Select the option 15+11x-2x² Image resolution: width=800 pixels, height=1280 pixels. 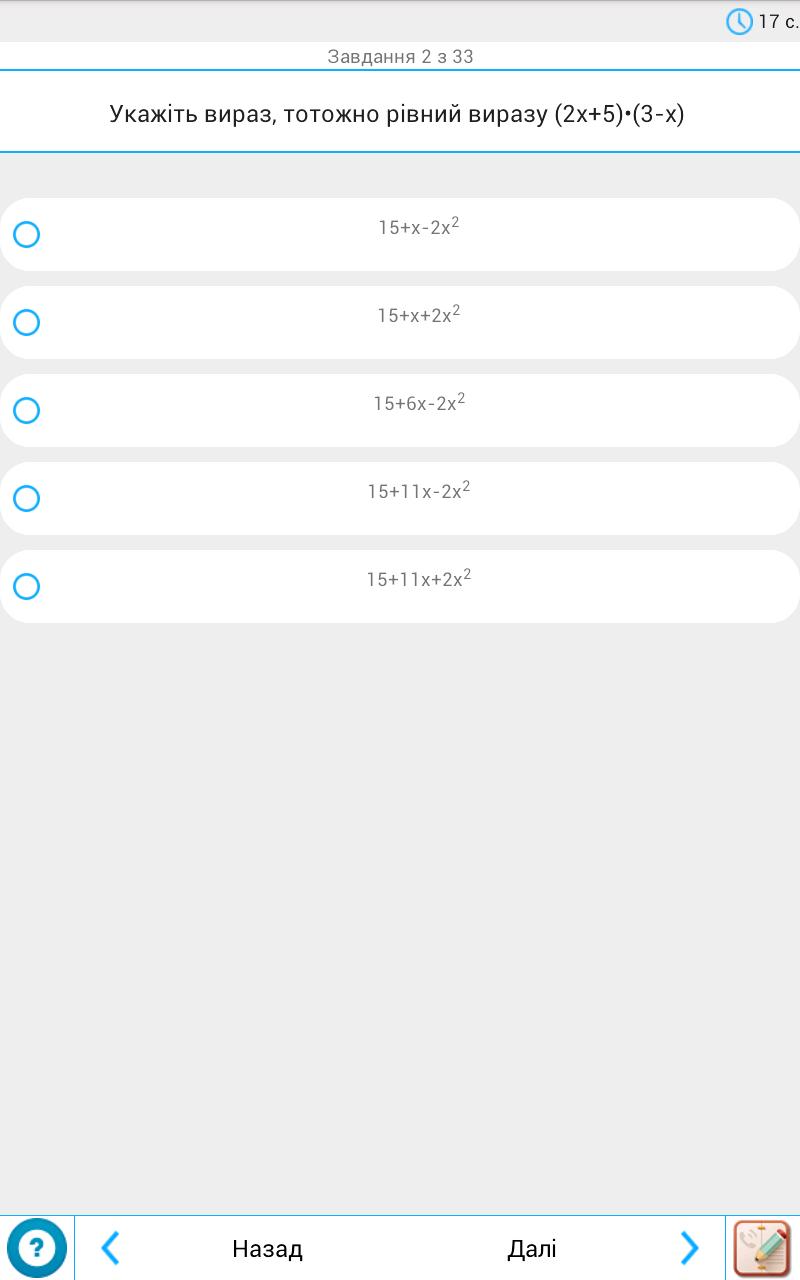[x=27, y=499]
